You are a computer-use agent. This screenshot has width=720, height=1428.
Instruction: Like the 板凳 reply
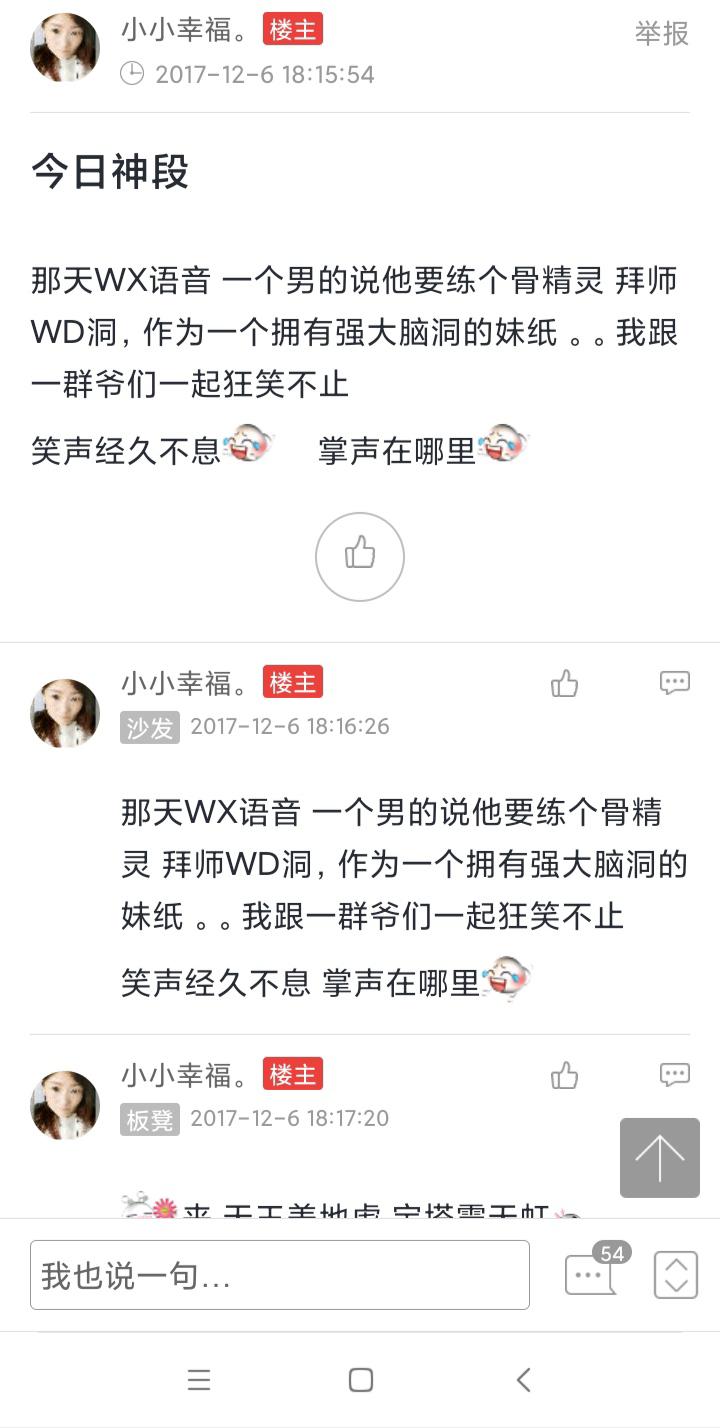565,1076
